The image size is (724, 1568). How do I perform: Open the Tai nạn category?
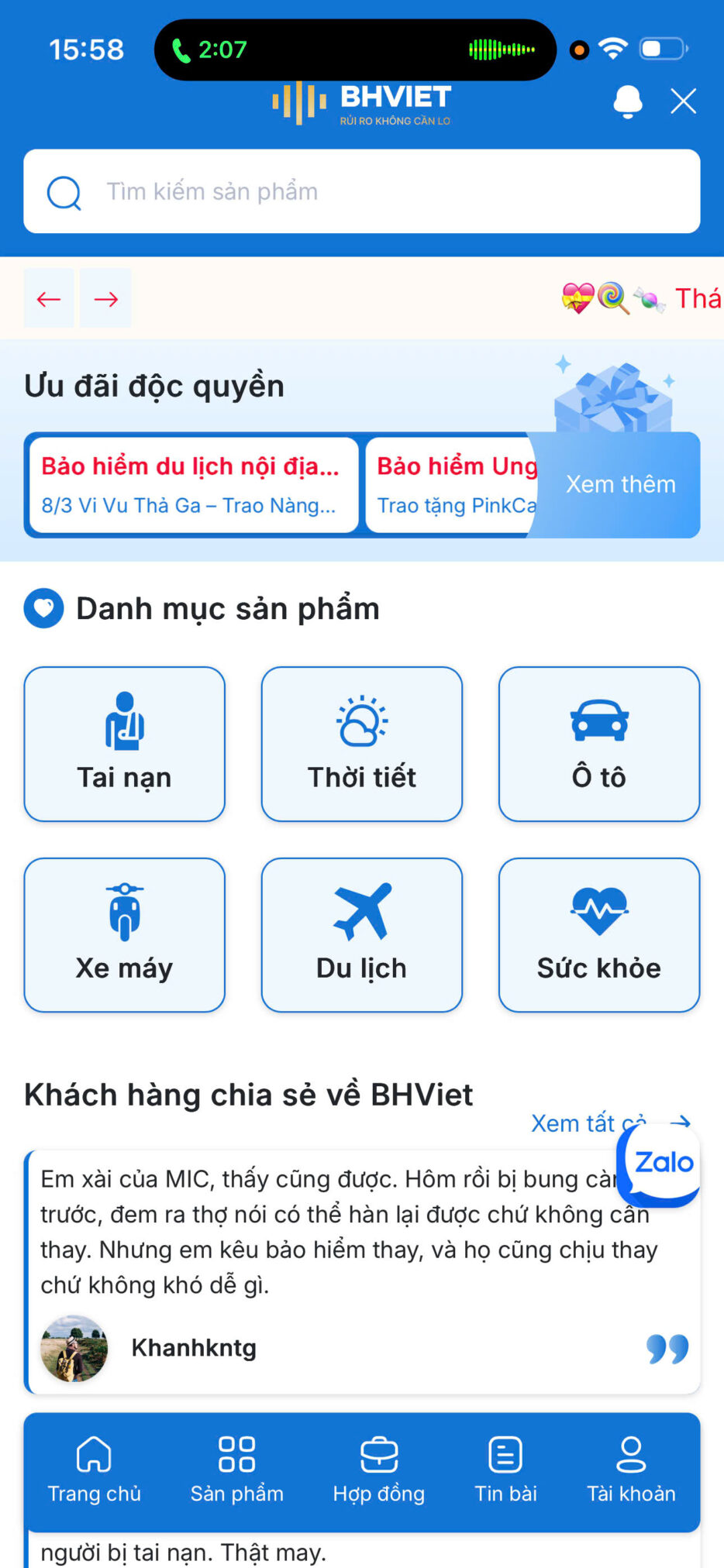[x=125, y=744]
